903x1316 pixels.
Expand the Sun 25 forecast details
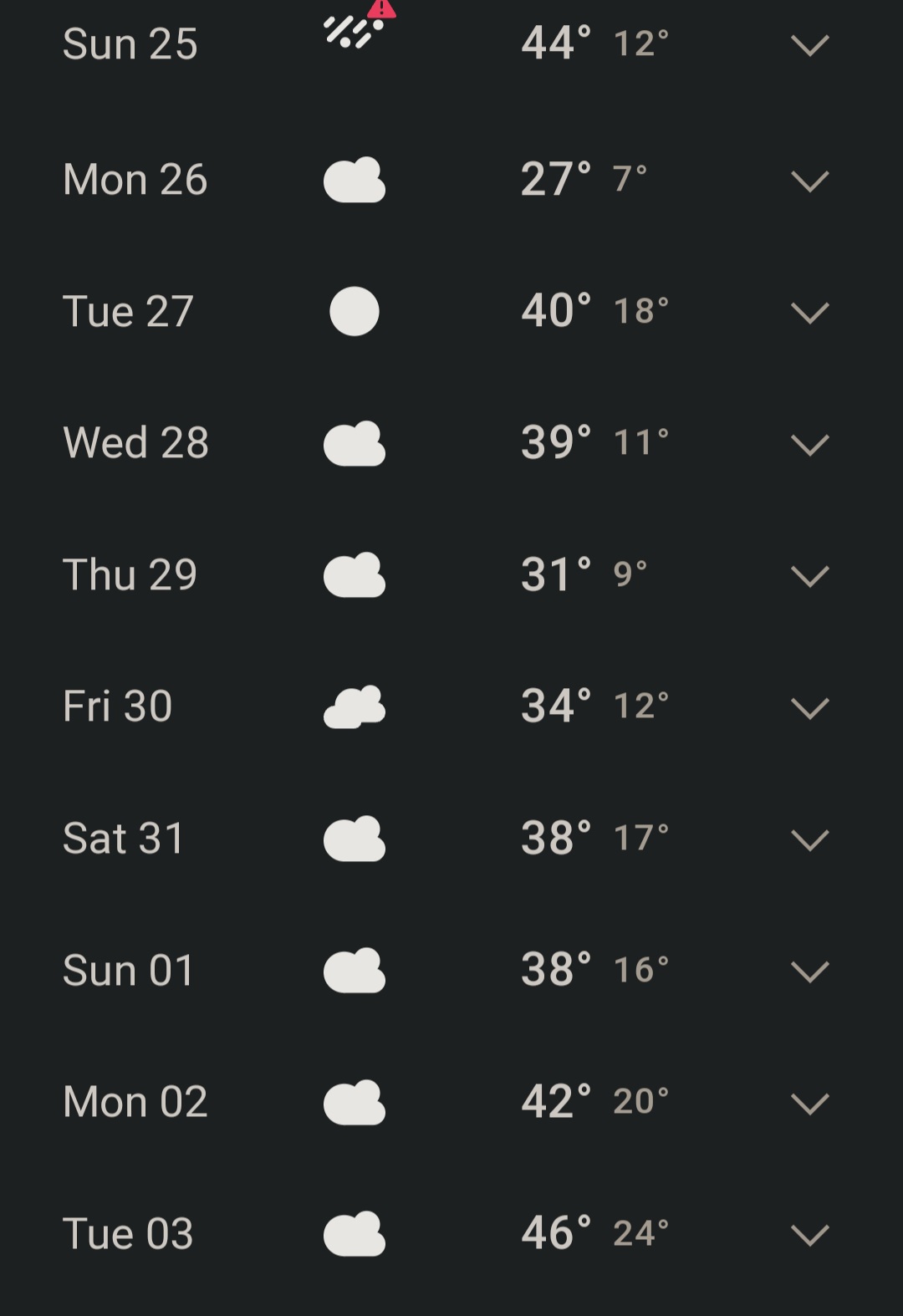pyautogui.click(x=809, y=45)
